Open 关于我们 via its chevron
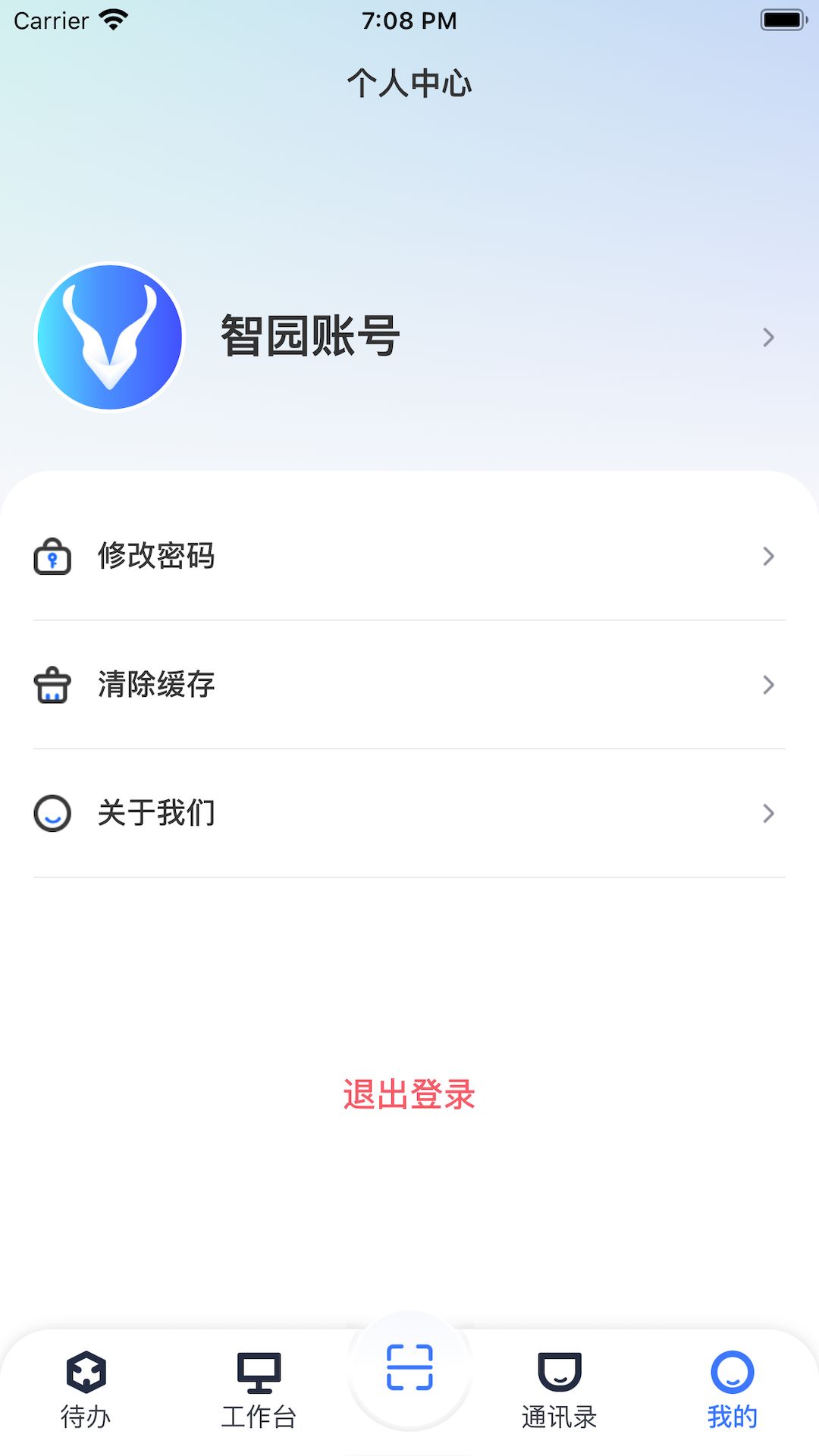This screenshot has width=819, height=1456. (x=769, y=813)
